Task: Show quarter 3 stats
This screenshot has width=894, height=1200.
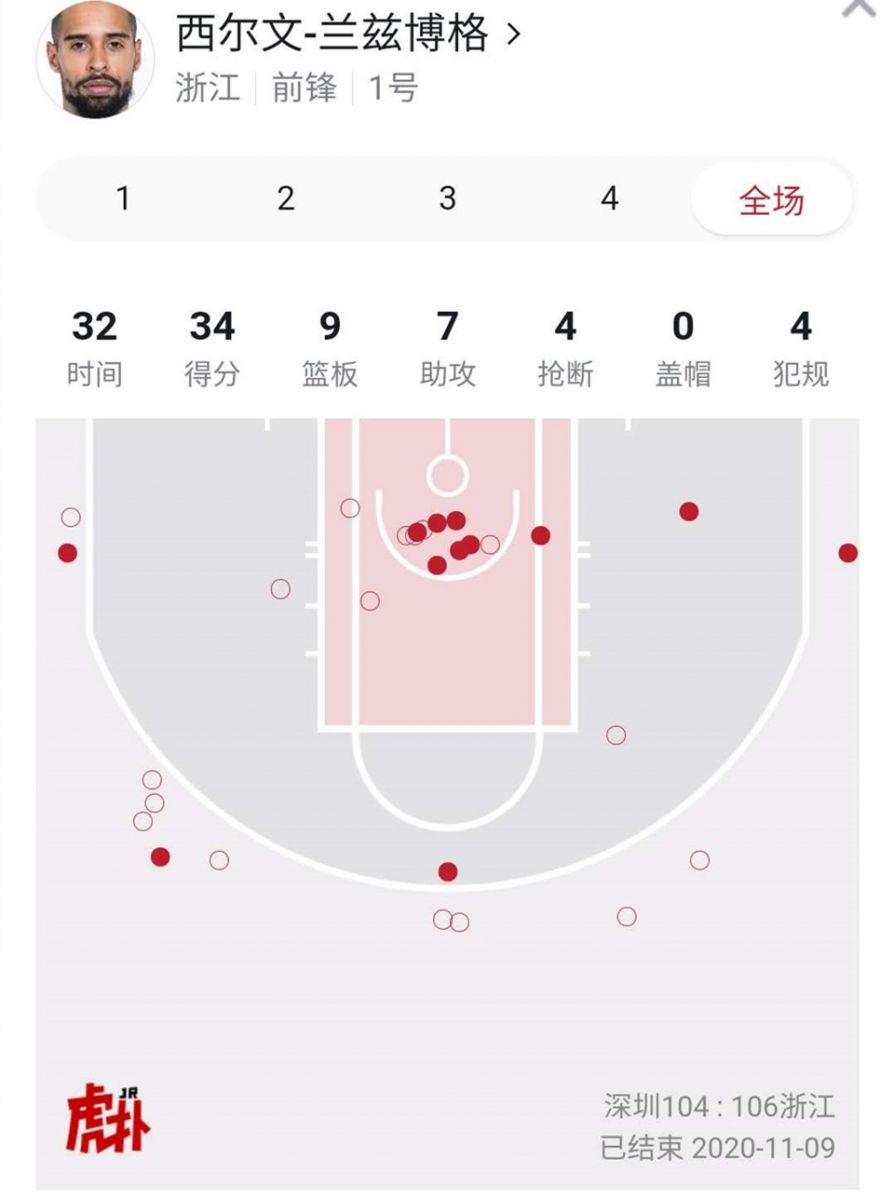Action: click(447, 198)
